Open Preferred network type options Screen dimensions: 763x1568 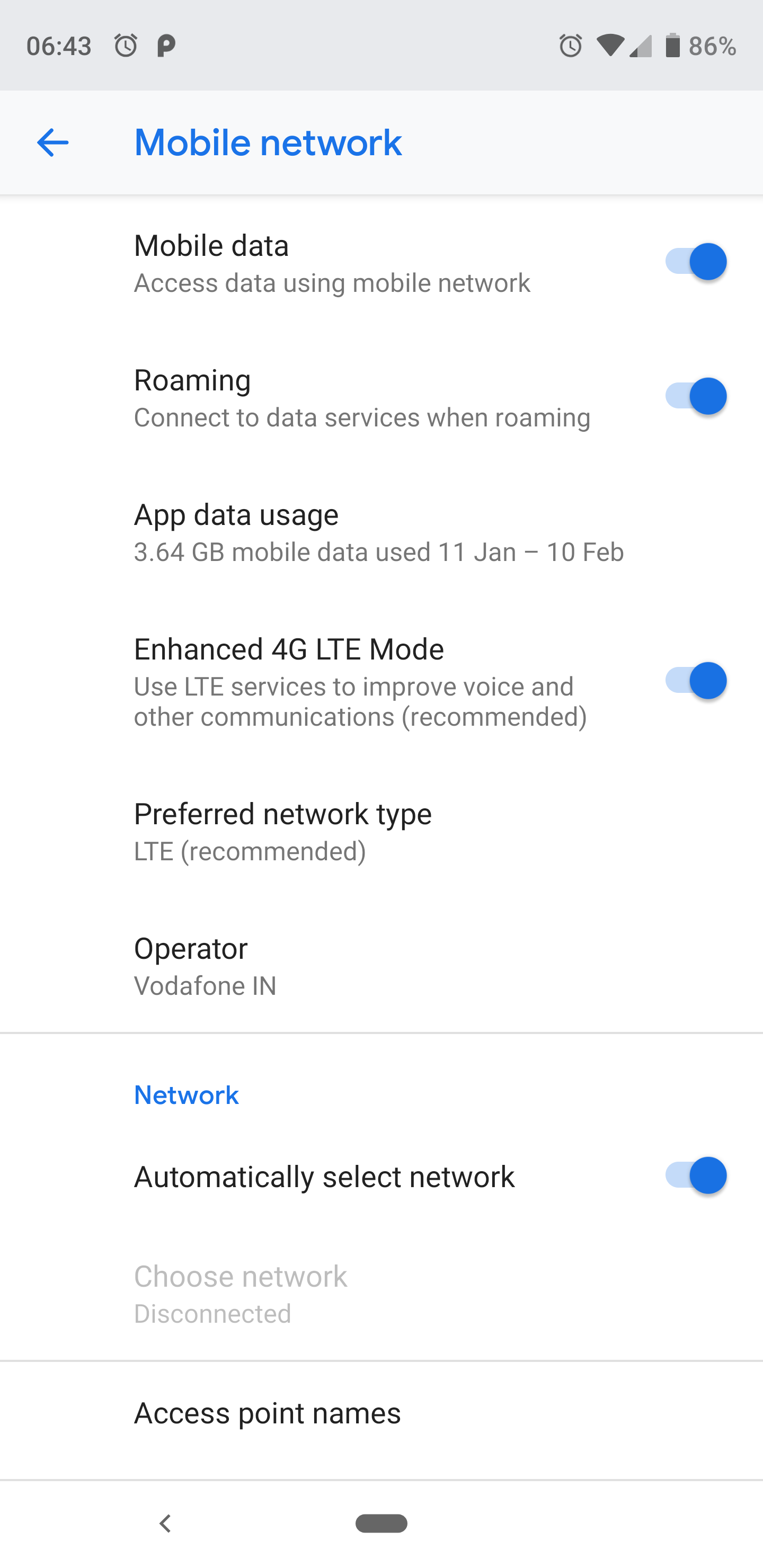[282, 832]
